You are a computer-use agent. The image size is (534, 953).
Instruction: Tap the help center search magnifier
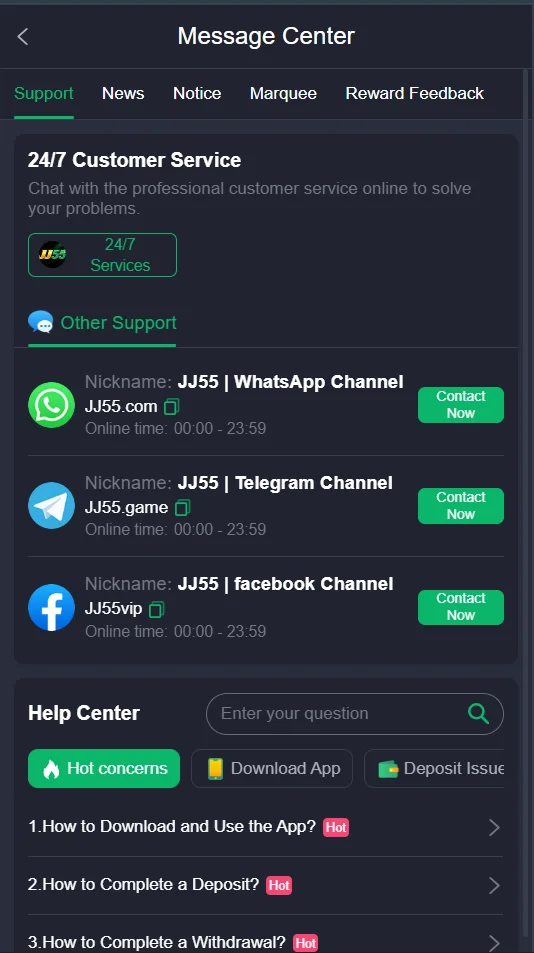pos(478,714)
